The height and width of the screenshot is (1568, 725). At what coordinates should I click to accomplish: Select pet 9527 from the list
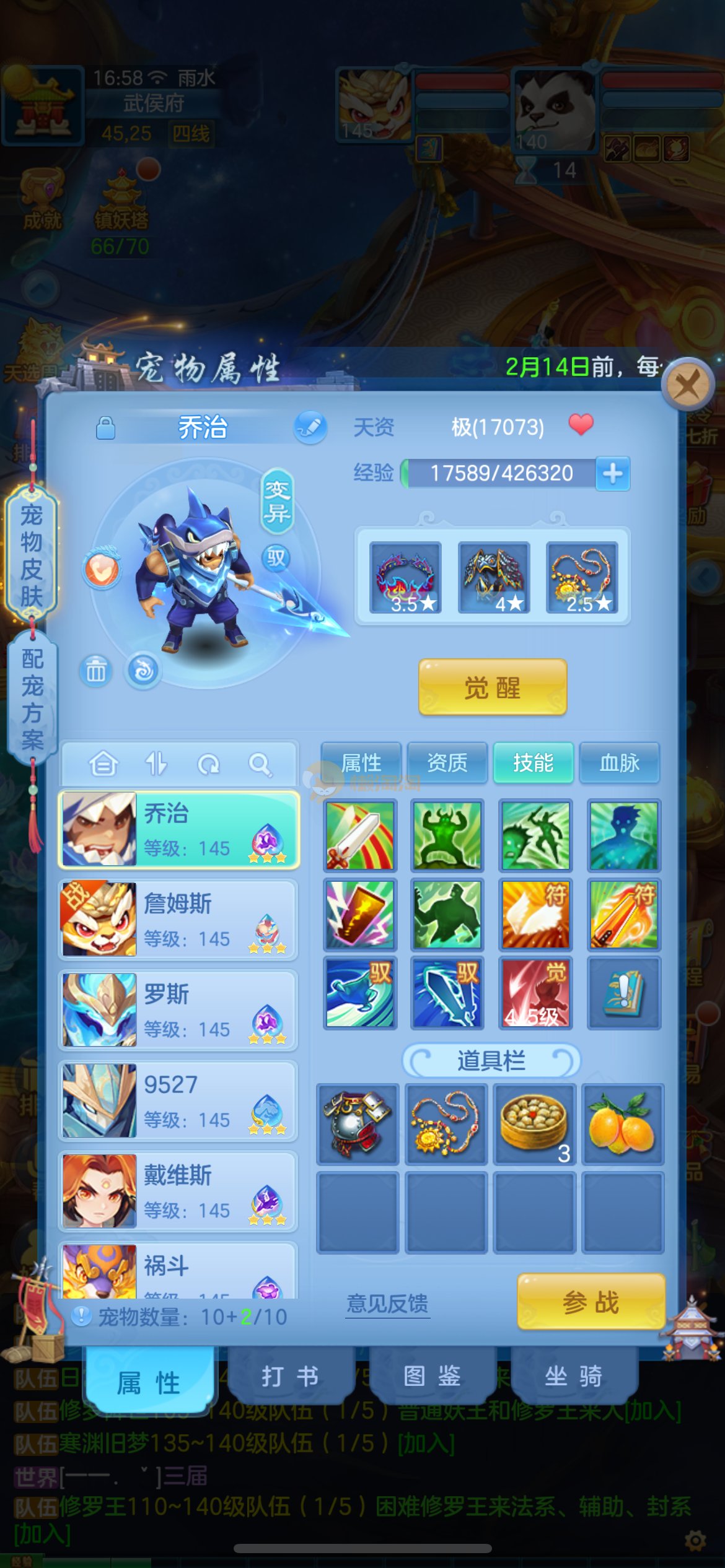pyautogui.click(x=178, y=1101)
